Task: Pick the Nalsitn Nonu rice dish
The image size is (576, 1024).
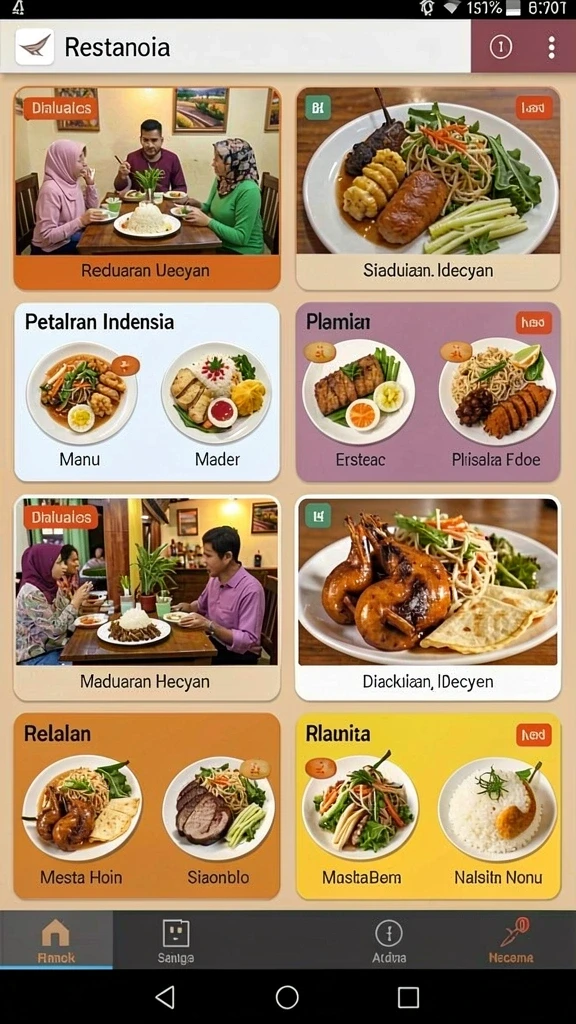Action: tap(498, 822)
